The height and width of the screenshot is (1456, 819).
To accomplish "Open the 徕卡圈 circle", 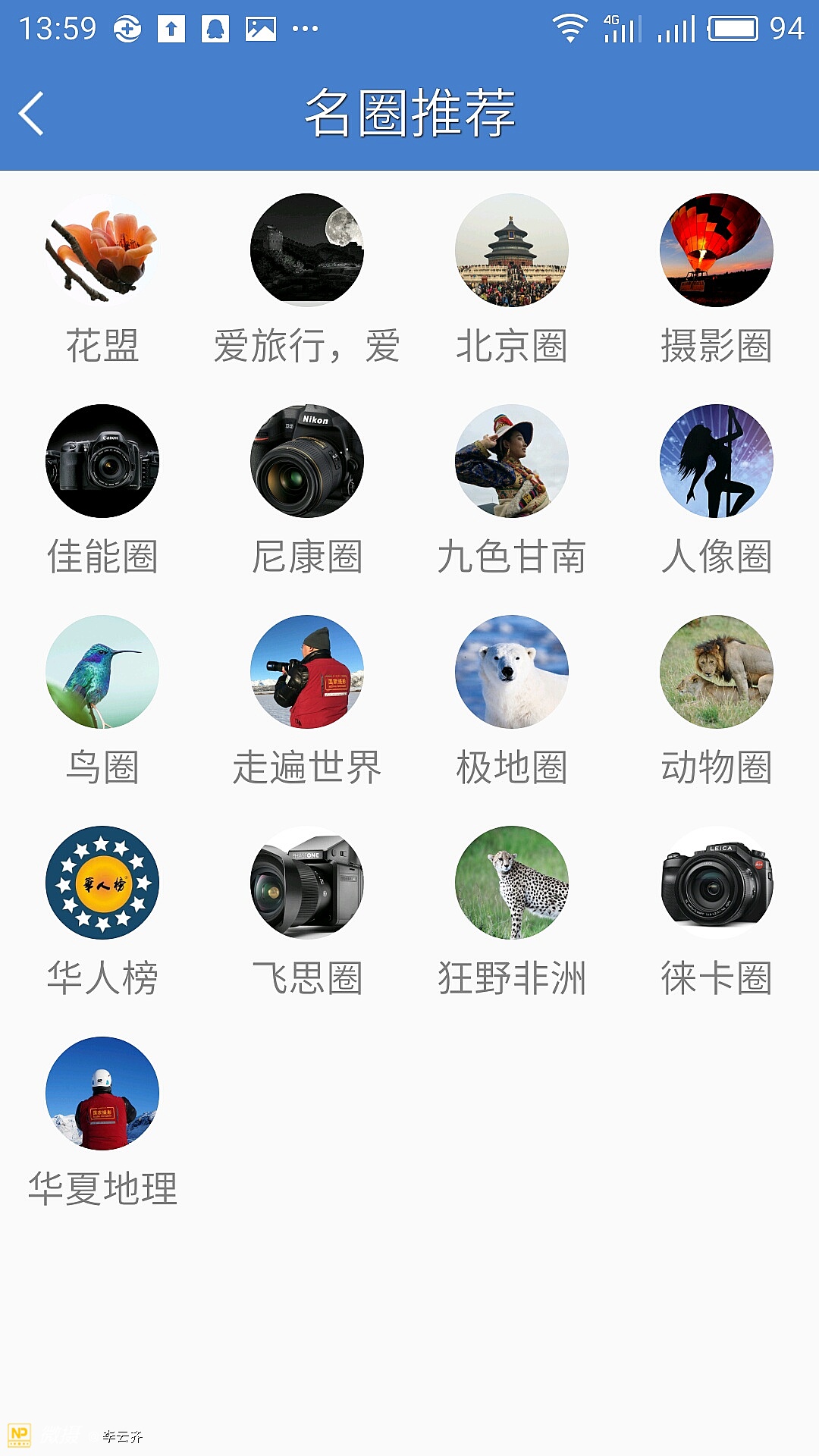I will click(x=717, y=883).
